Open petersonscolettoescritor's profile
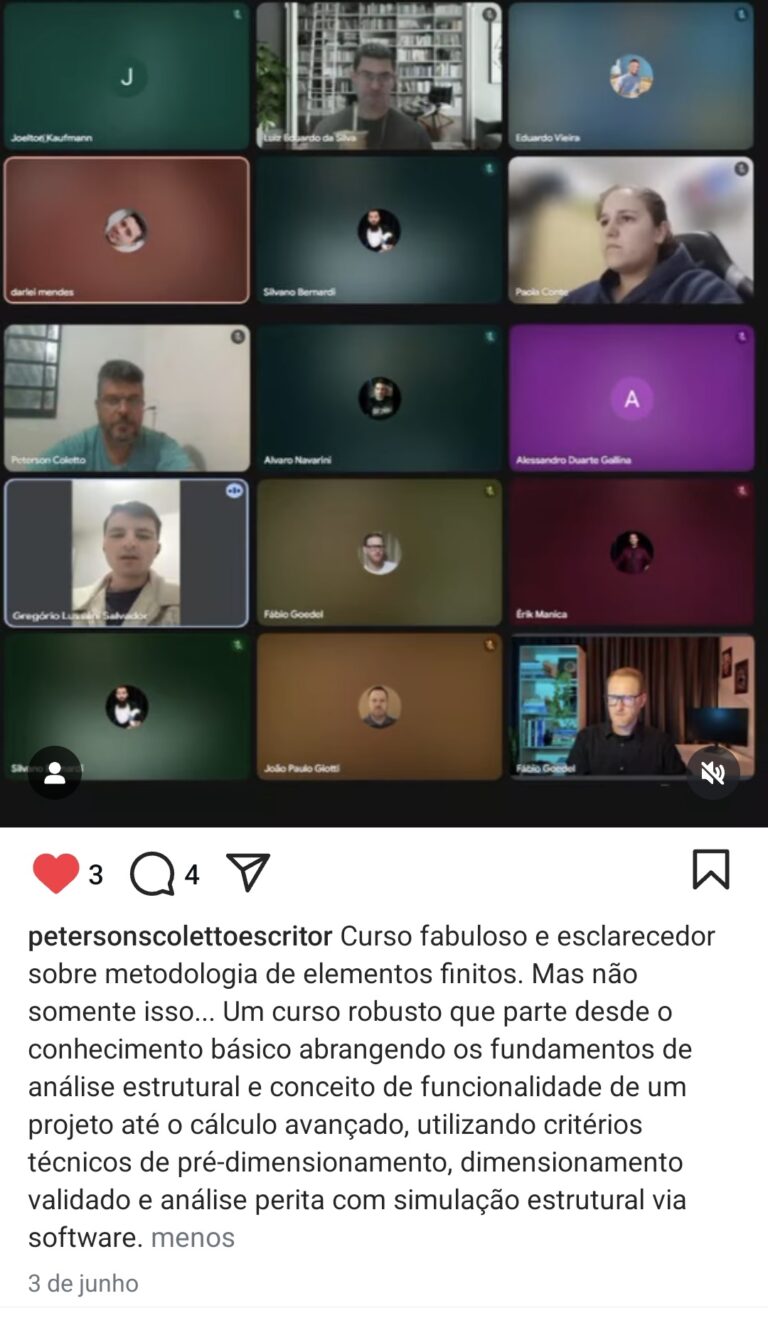768x1318 pixels. click(x=180, y=936)
